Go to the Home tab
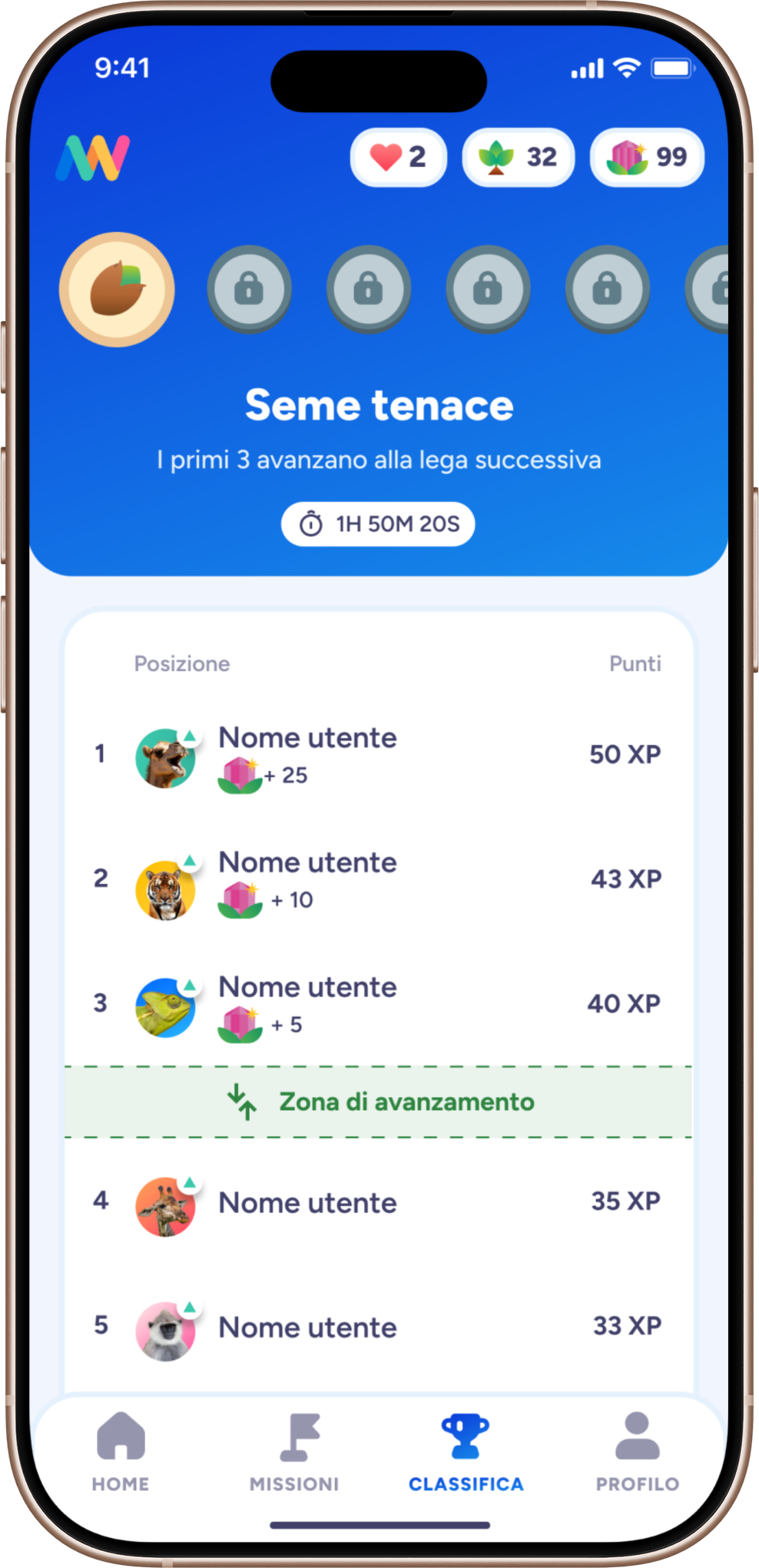The image size is (759, 1568). click(121, 1452)
